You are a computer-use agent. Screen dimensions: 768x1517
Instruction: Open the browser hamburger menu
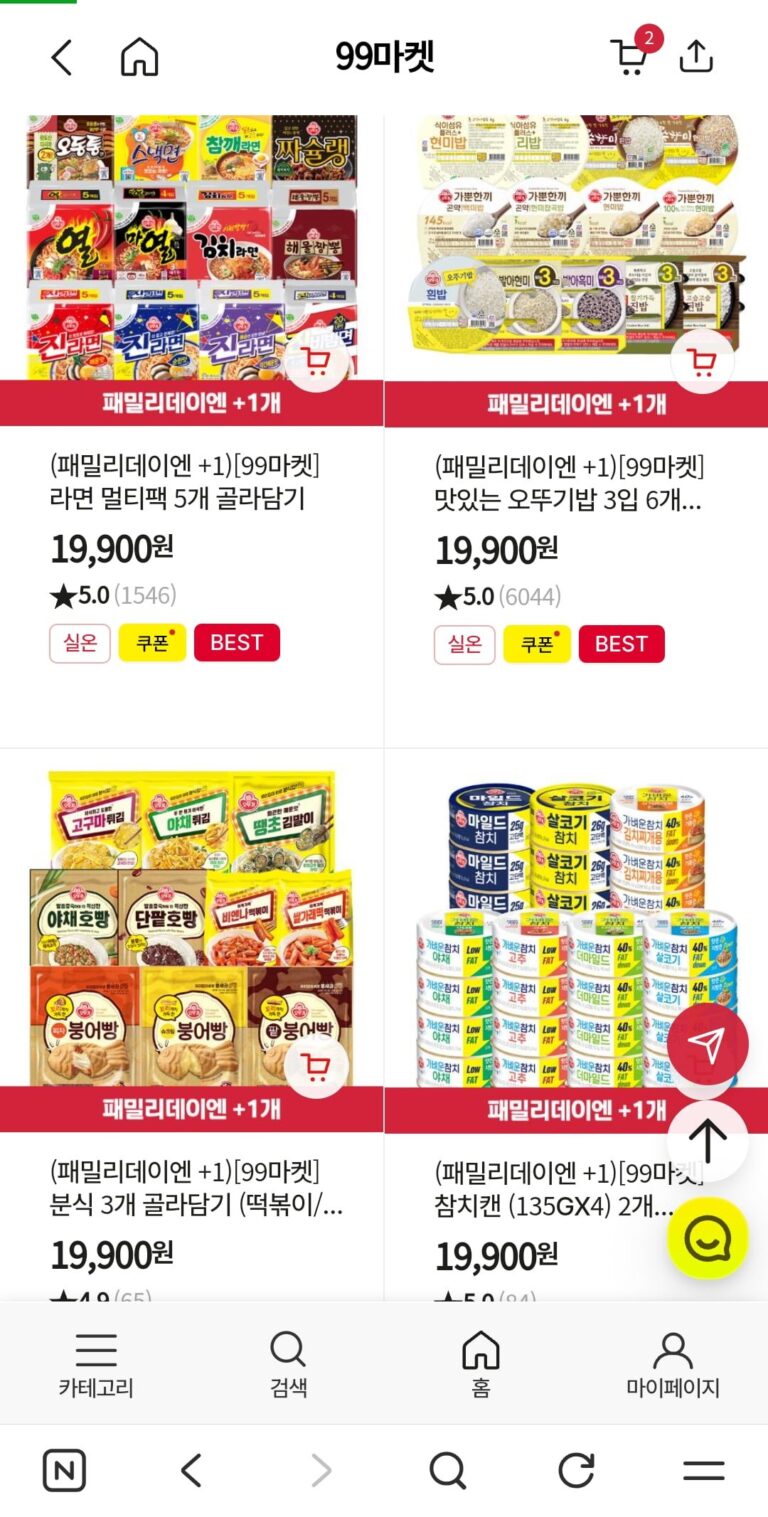(x=704, y=1470)
